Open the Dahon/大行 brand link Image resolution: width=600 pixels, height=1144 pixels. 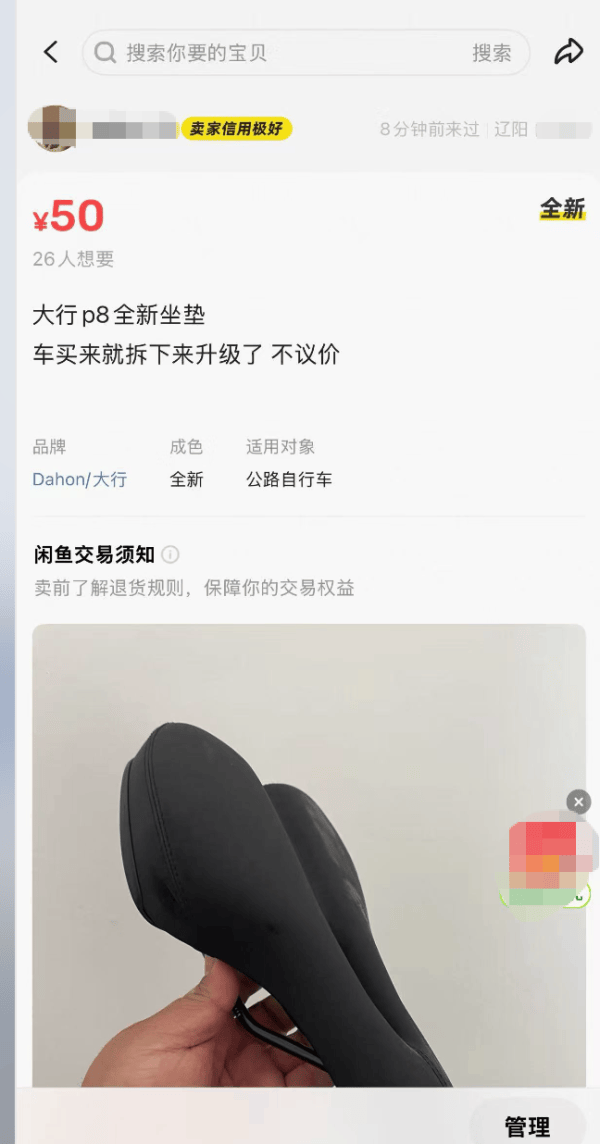pos(79,479)
